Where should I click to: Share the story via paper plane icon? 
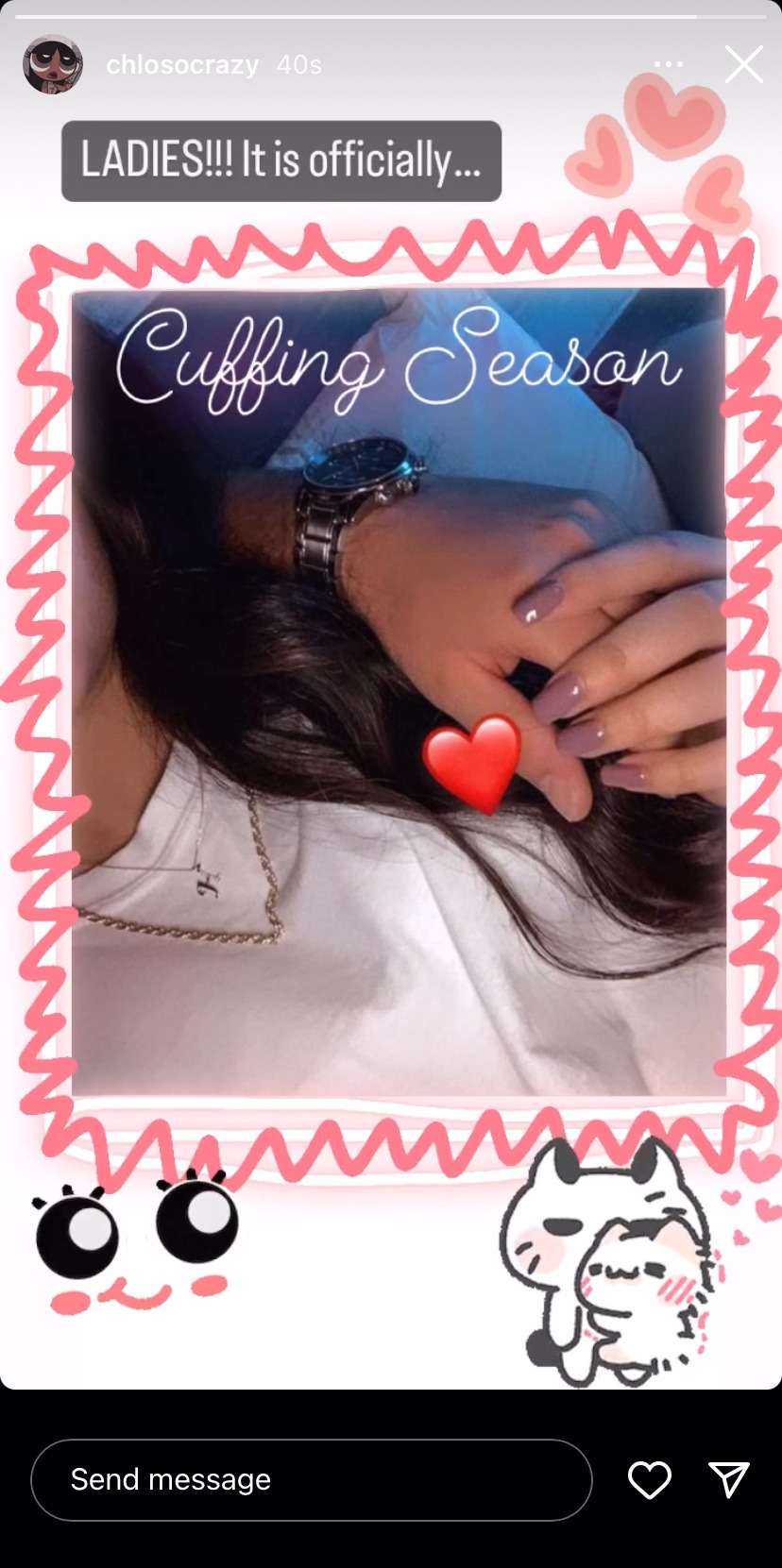click(x=728, y=1479)
